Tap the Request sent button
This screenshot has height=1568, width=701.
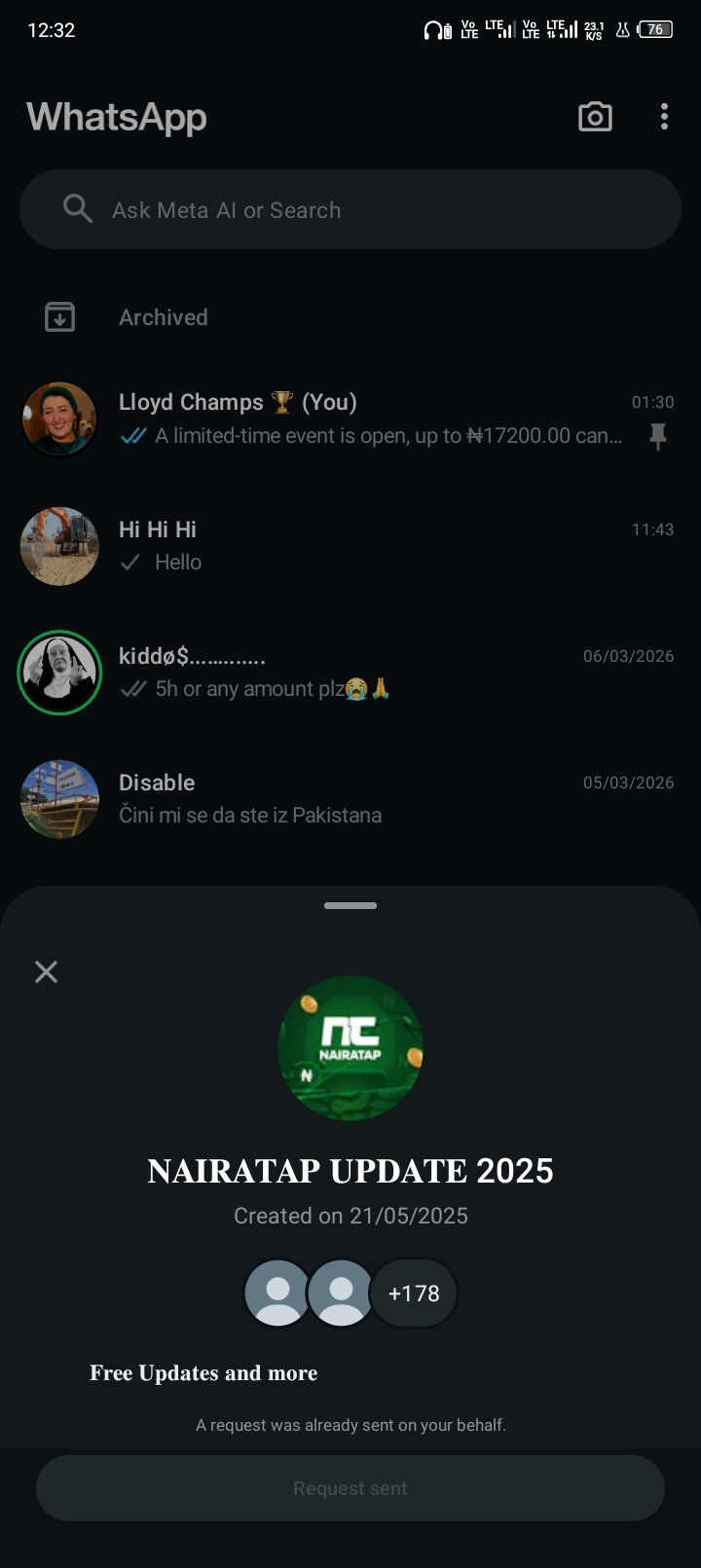pos(350,1488)
